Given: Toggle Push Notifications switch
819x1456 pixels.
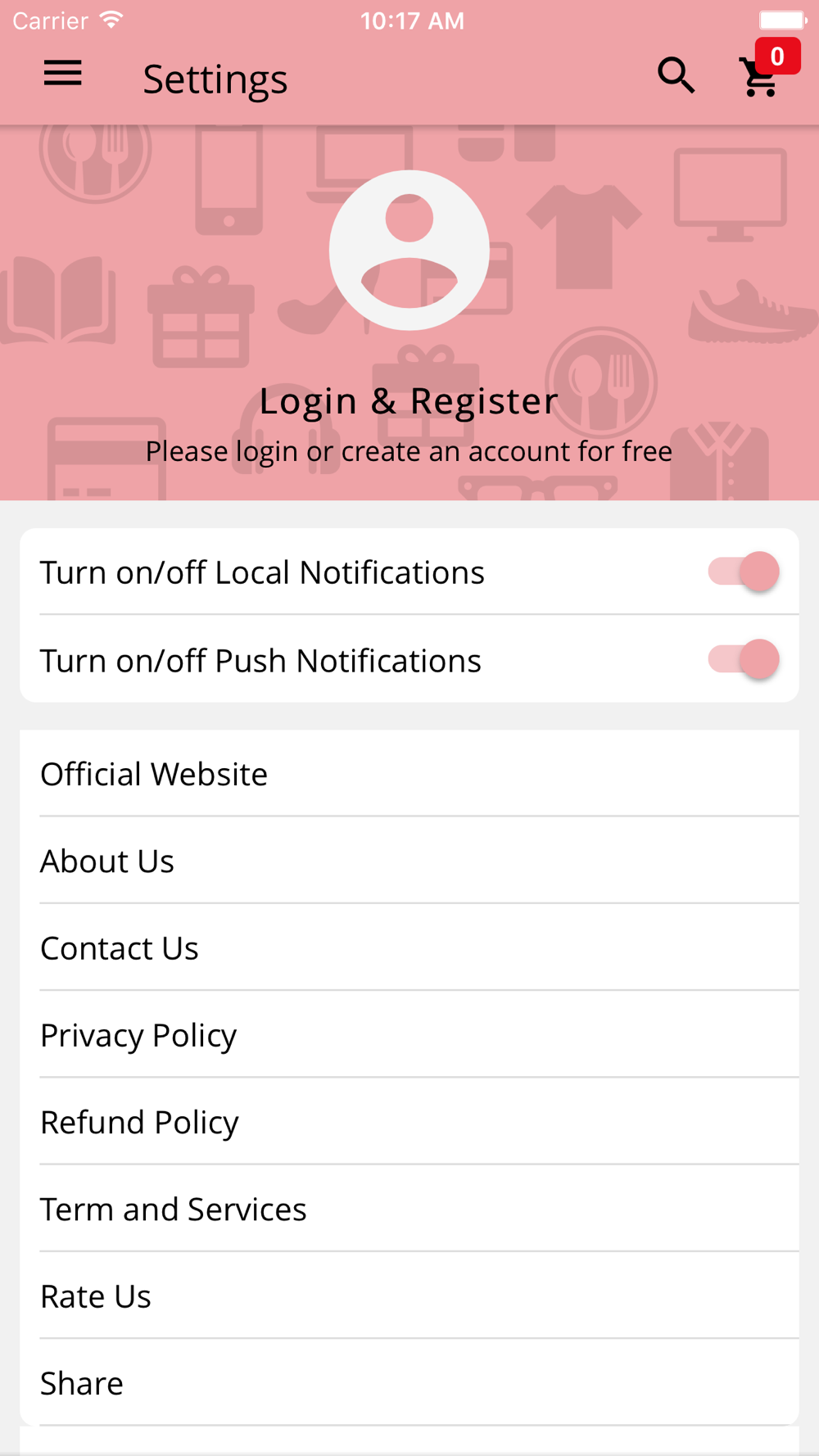Looking at the screenshot, I should (744, 658).
